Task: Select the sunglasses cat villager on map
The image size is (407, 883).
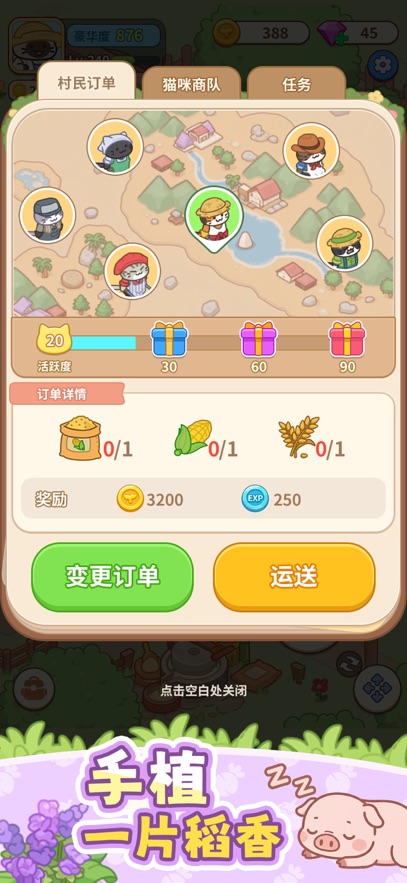Action: click(x=345, y=243)
